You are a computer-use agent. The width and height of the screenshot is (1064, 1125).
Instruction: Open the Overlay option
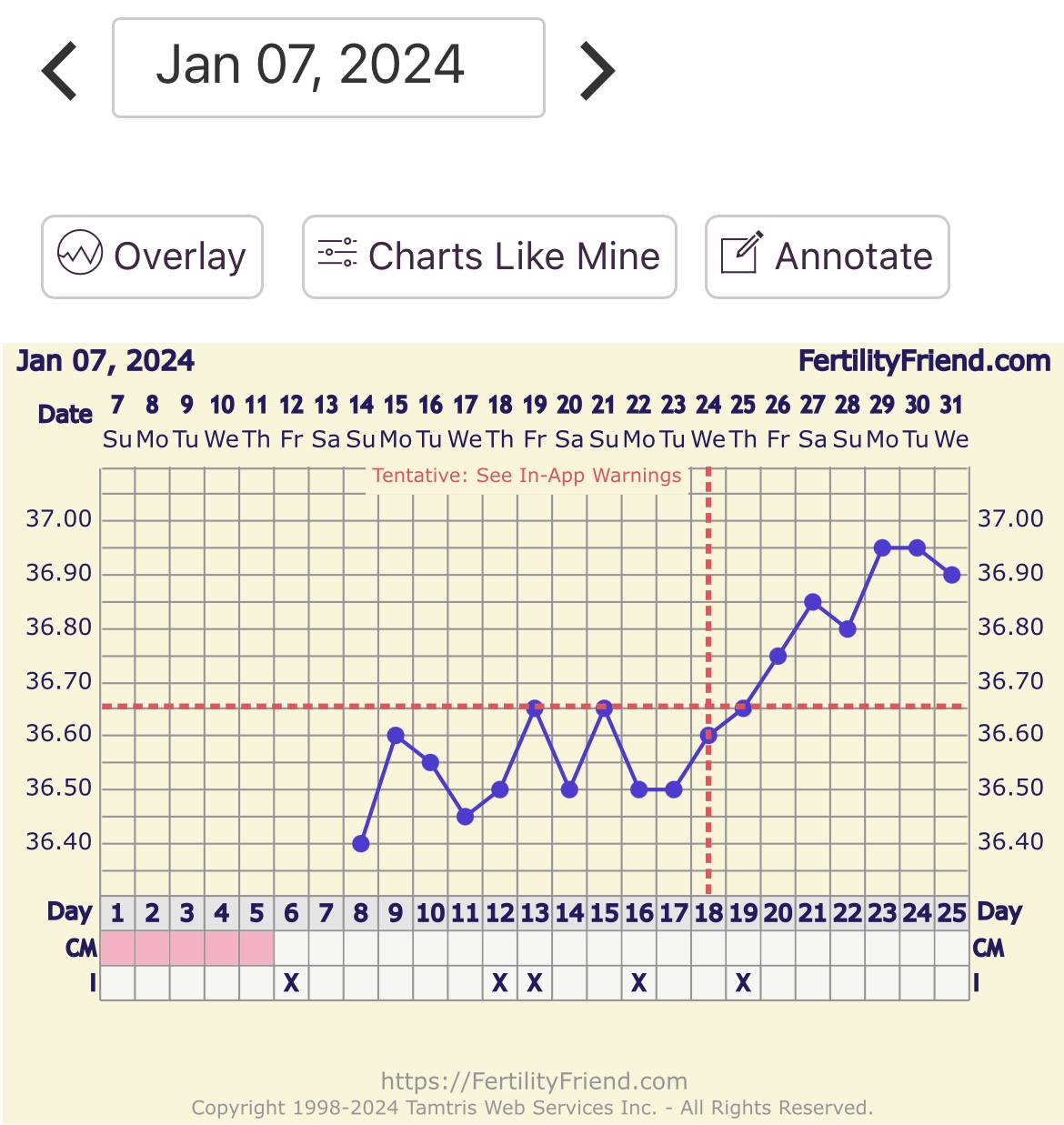click(x=152, y=256)
